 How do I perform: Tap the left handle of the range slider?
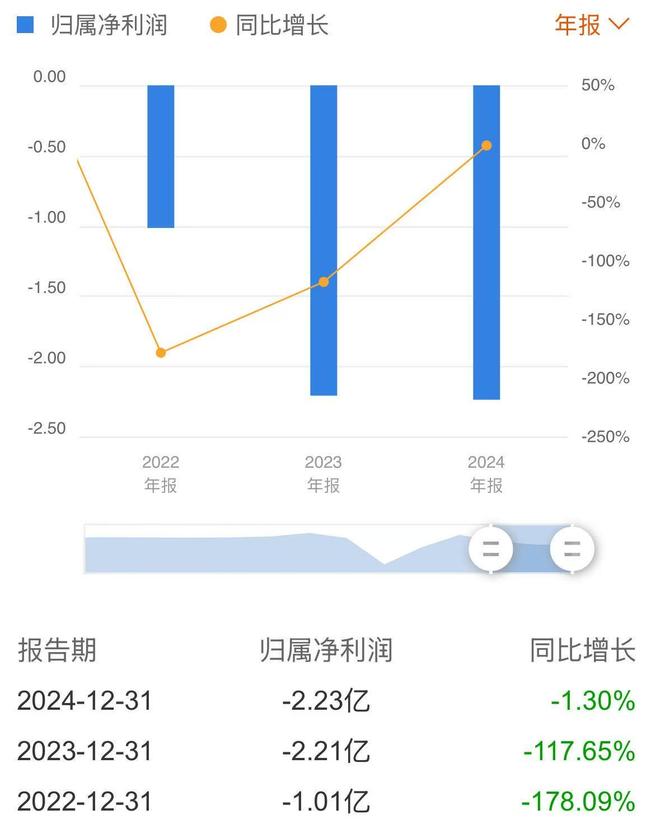491,548
